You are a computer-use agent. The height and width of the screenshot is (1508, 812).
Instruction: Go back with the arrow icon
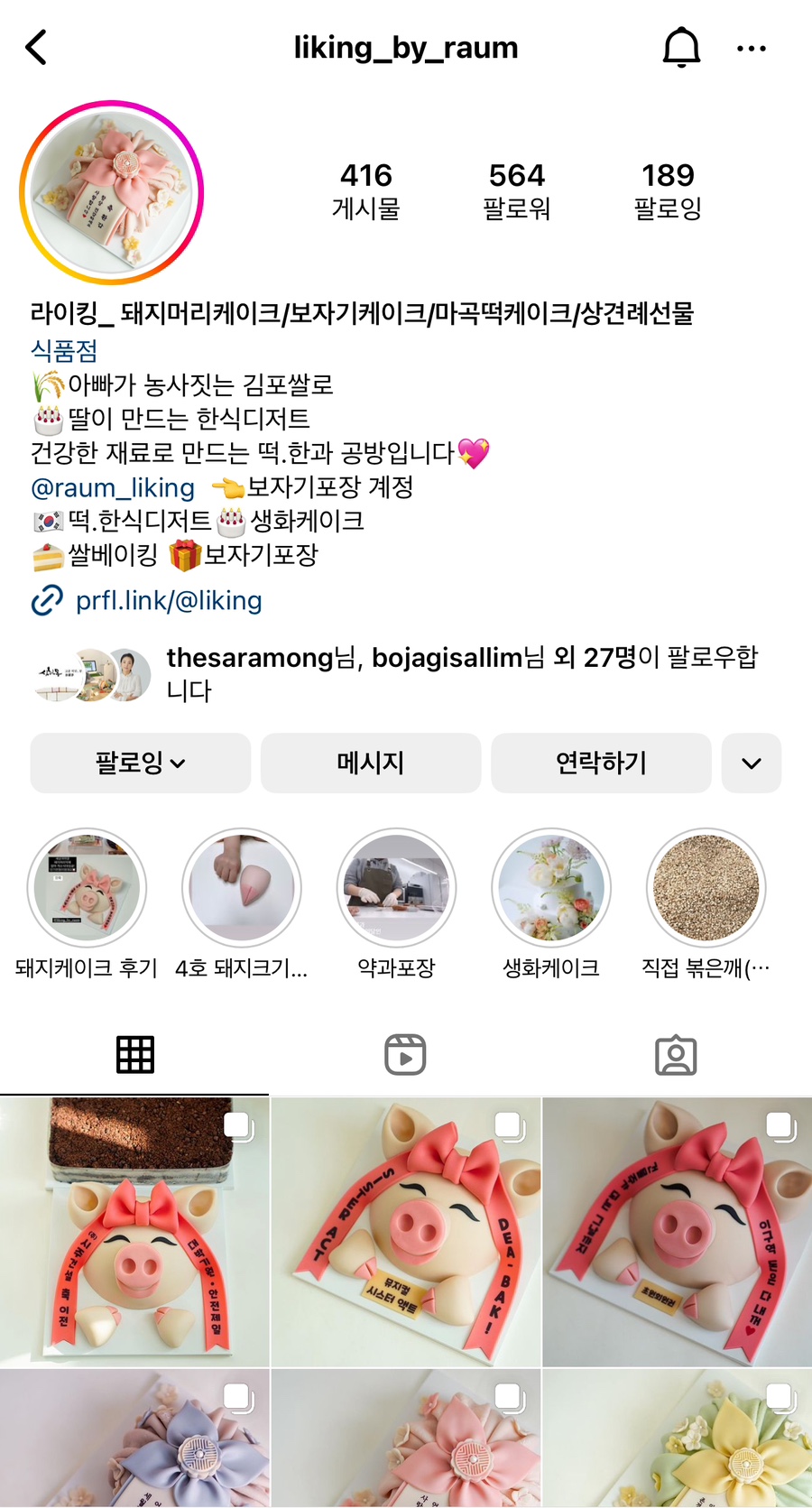(x=36, y=48)
